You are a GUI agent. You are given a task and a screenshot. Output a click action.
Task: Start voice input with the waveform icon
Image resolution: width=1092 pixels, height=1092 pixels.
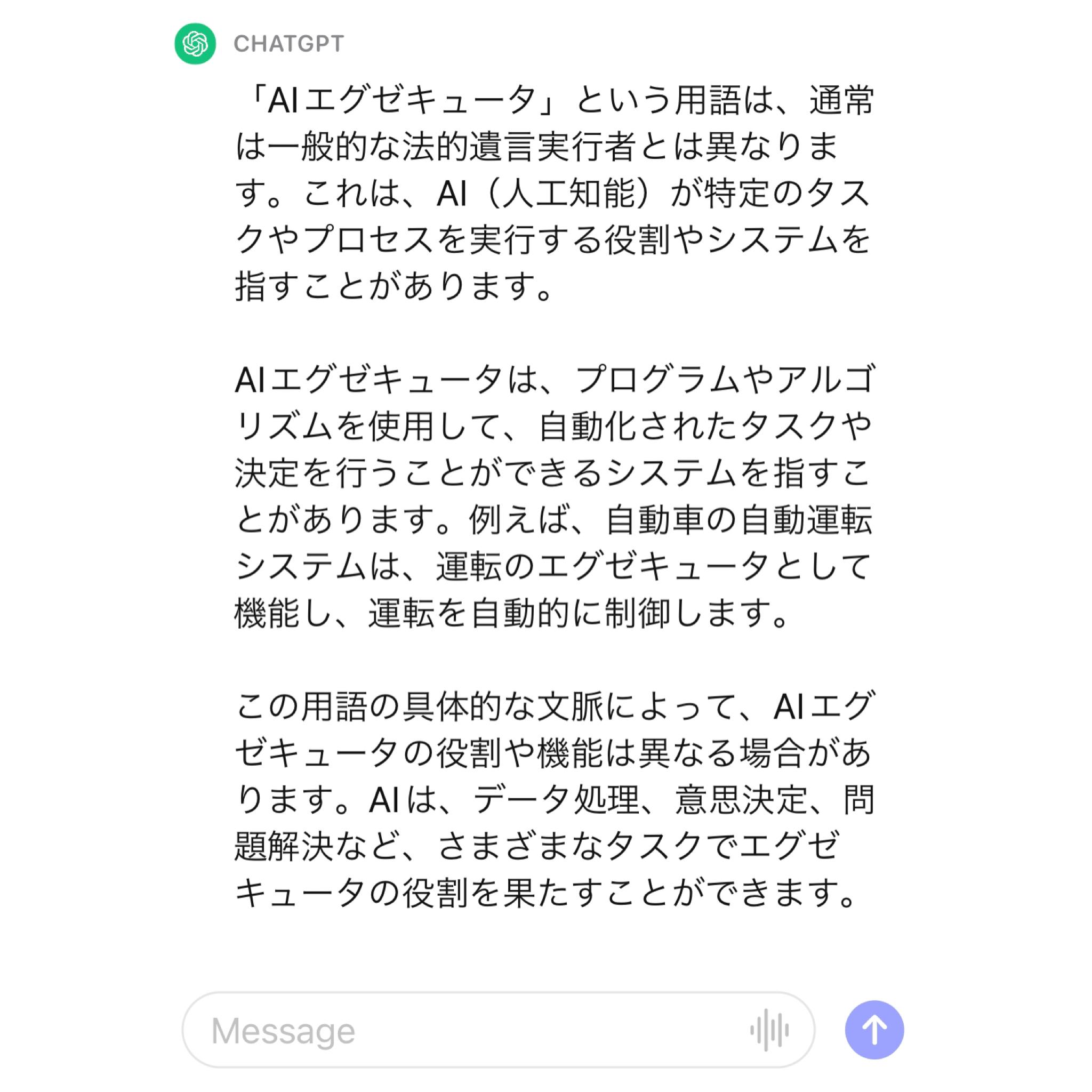click(x=769, y=1030)
